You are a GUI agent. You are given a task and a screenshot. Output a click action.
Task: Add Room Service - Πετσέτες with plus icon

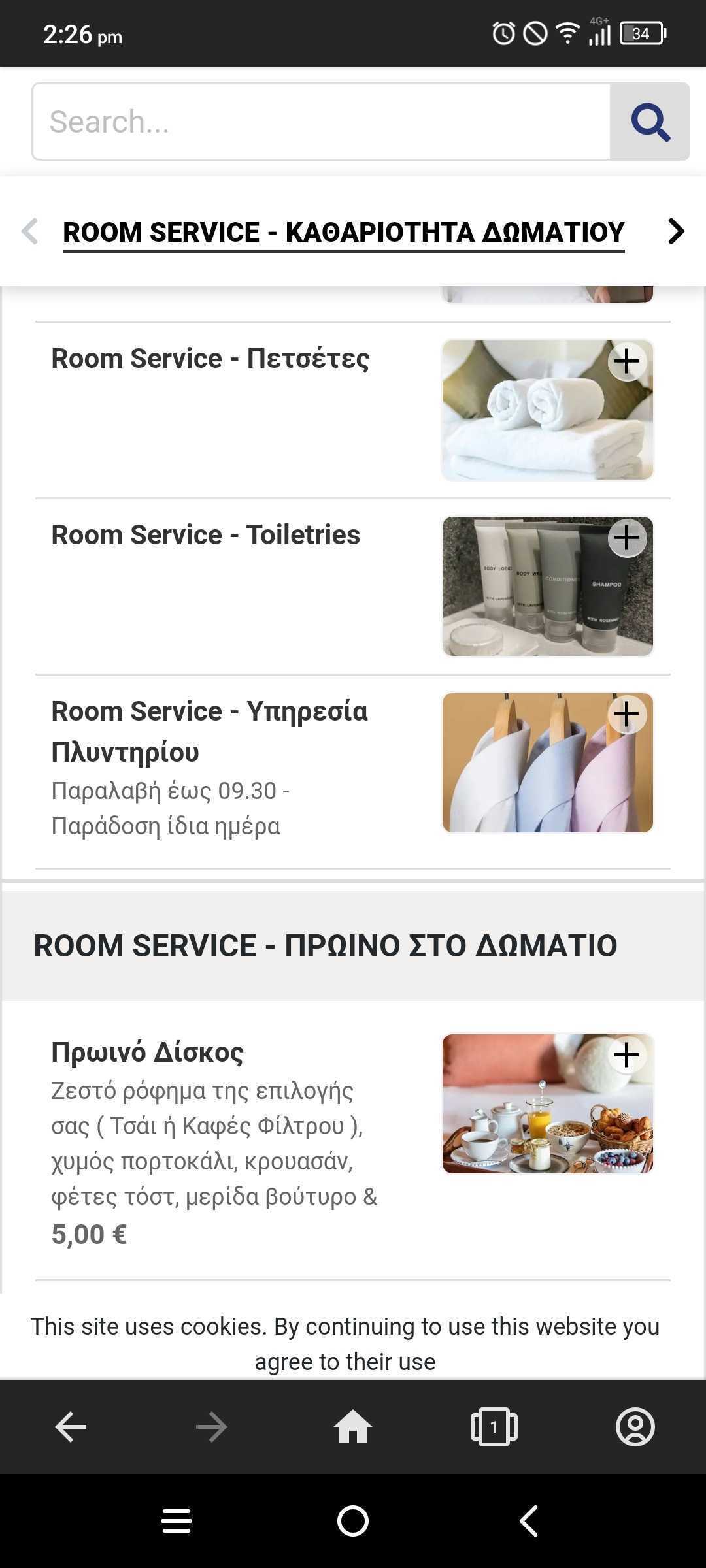[x=627, y=361]
